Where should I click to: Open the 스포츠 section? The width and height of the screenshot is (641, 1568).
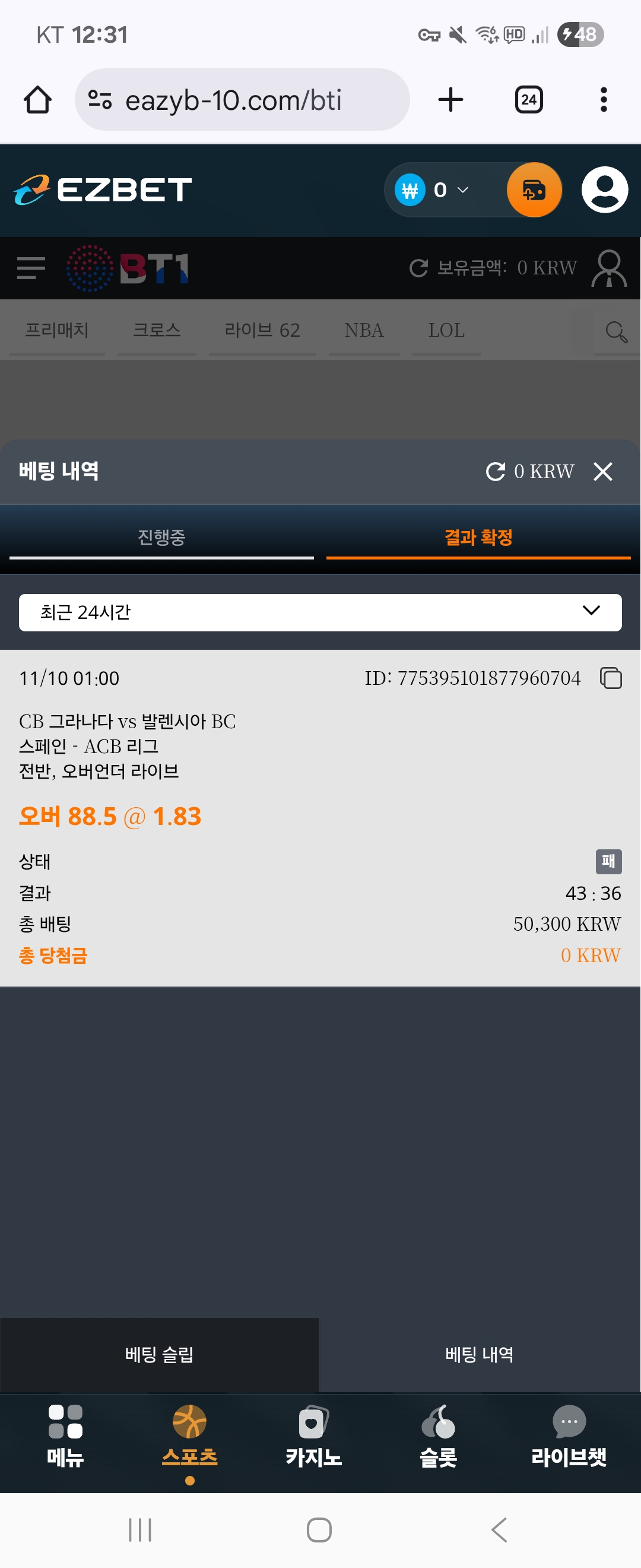190,1436
